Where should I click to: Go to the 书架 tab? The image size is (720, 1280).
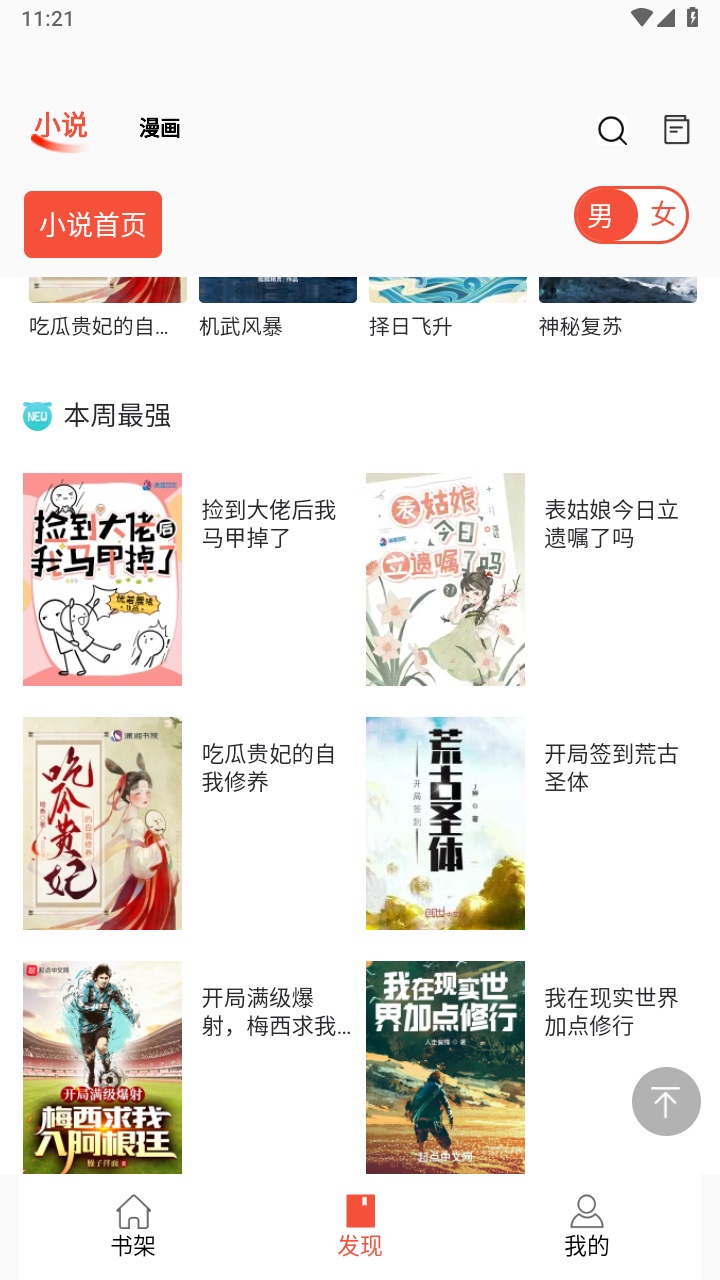(133, 1226)
